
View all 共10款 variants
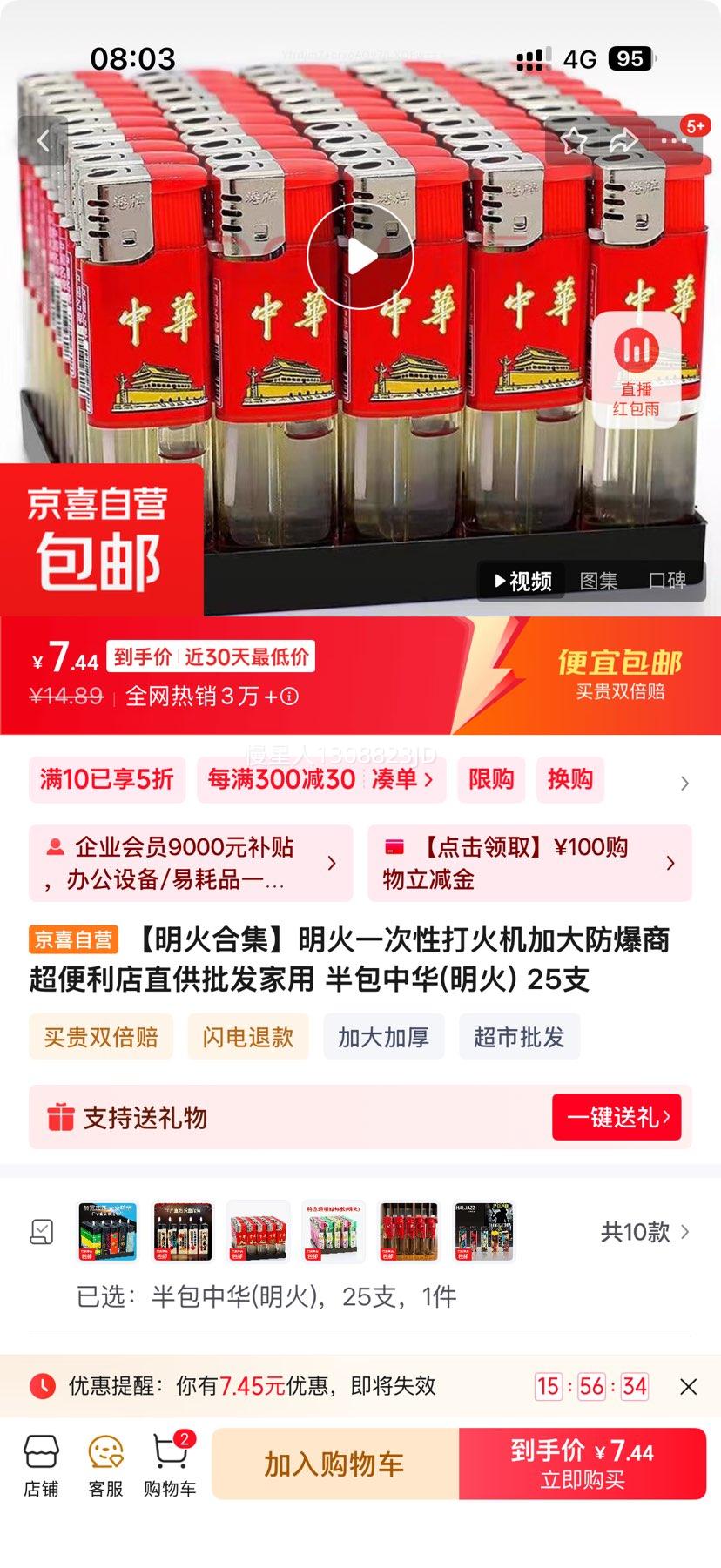[x=644, y=1232]
